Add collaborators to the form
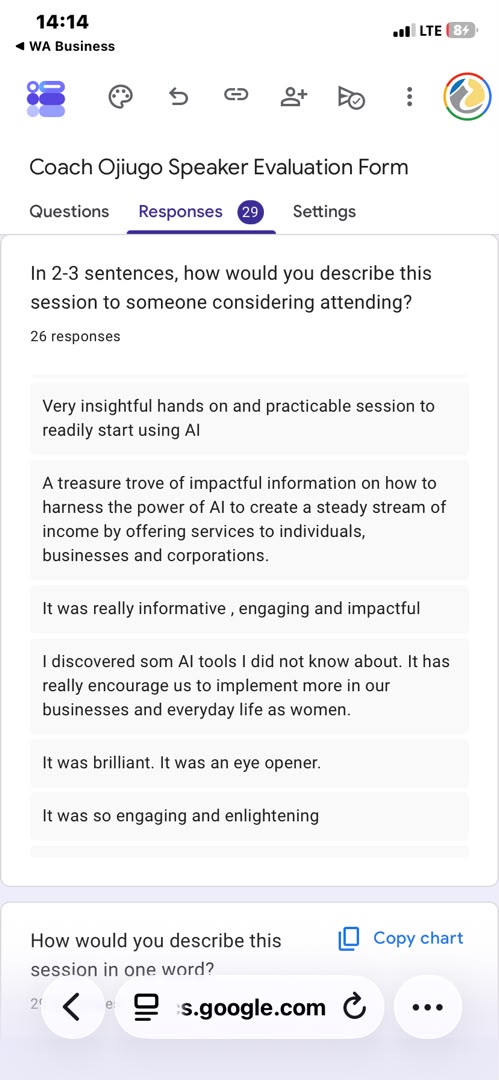499x1080 pixels. [x=294, y=97]
